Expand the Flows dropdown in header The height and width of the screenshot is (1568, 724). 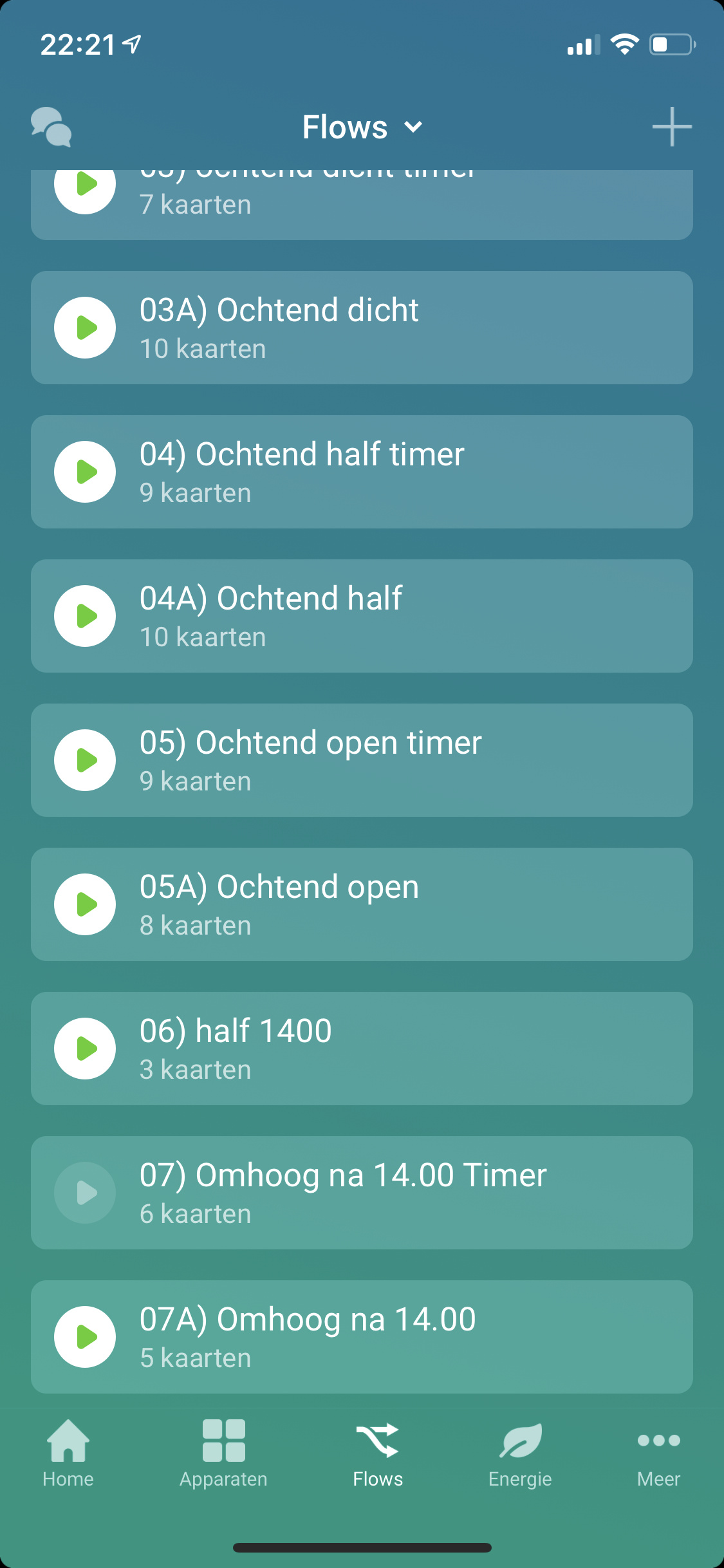click(x=362, y=127)
